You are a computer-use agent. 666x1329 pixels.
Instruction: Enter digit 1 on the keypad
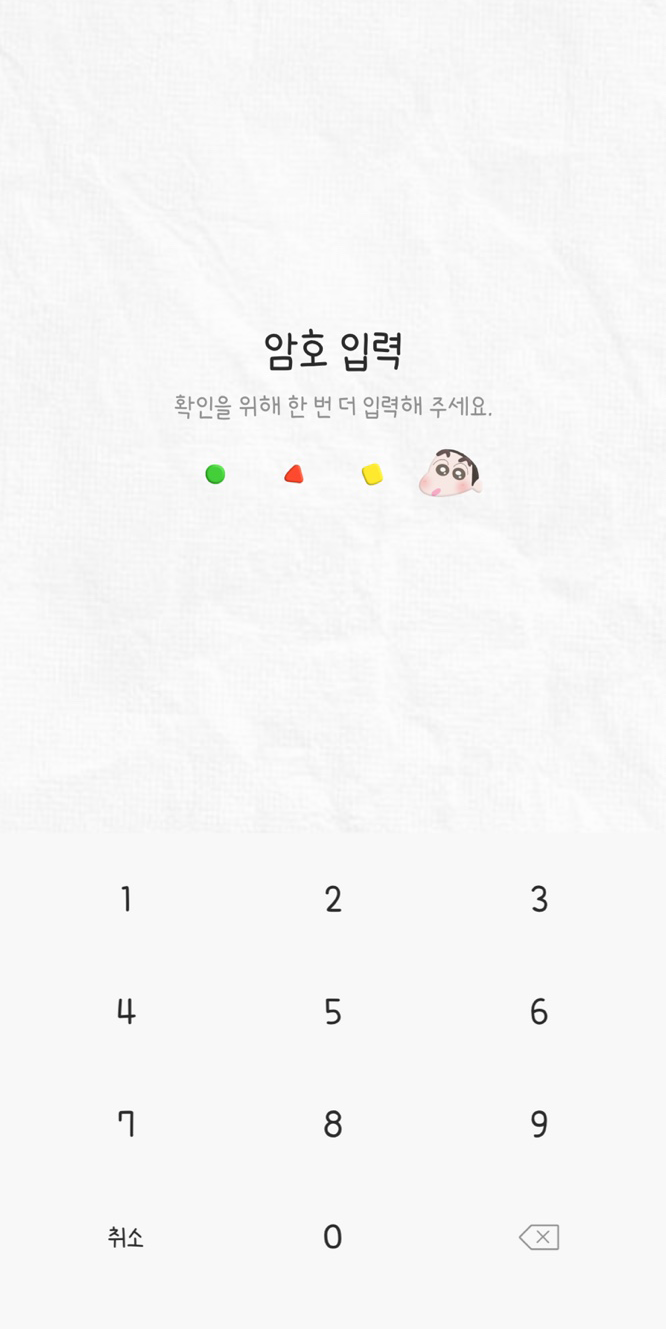point(126,899)
